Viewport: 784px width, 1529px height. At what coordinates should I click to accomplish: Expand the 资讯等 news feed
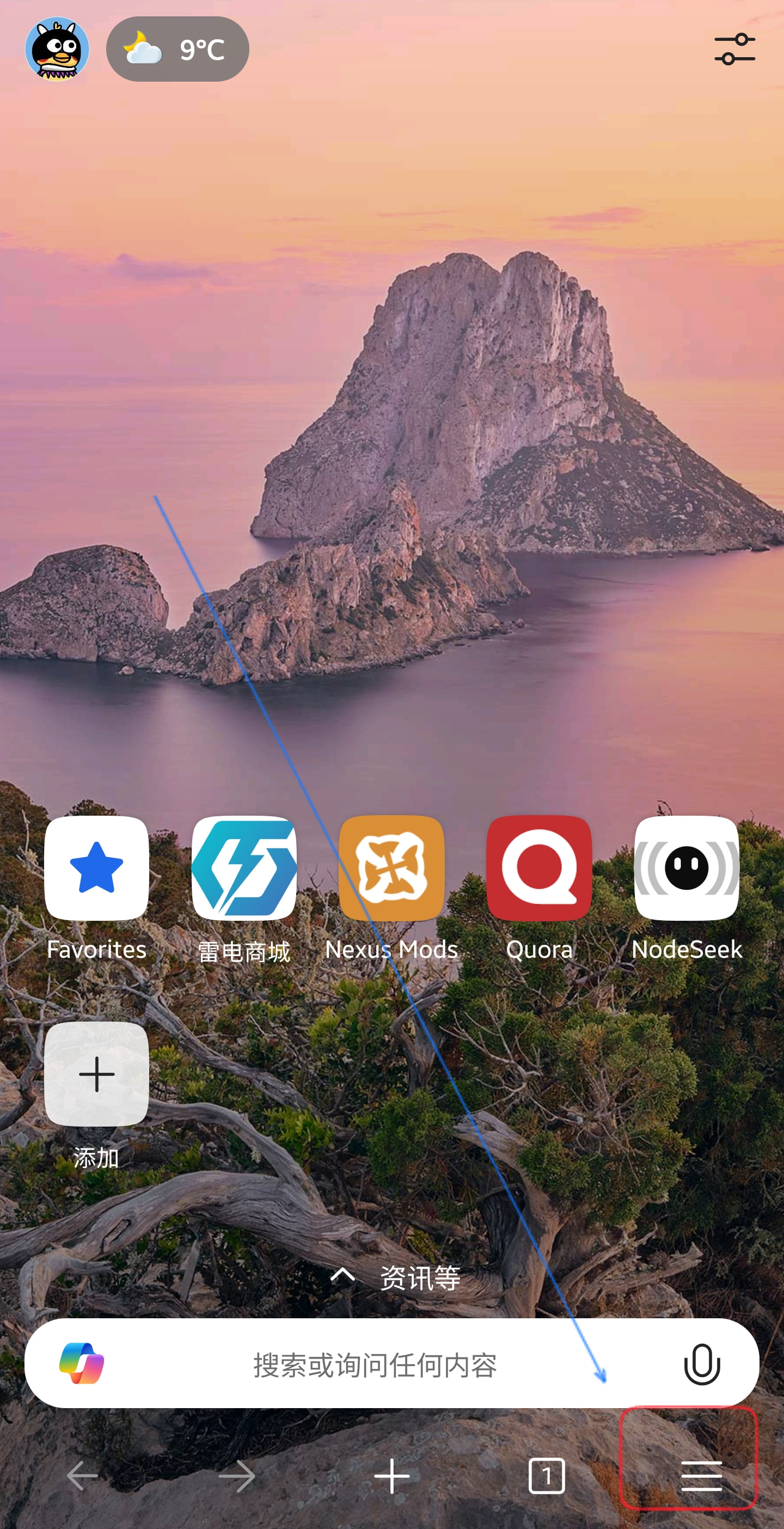pos(395,1276)
